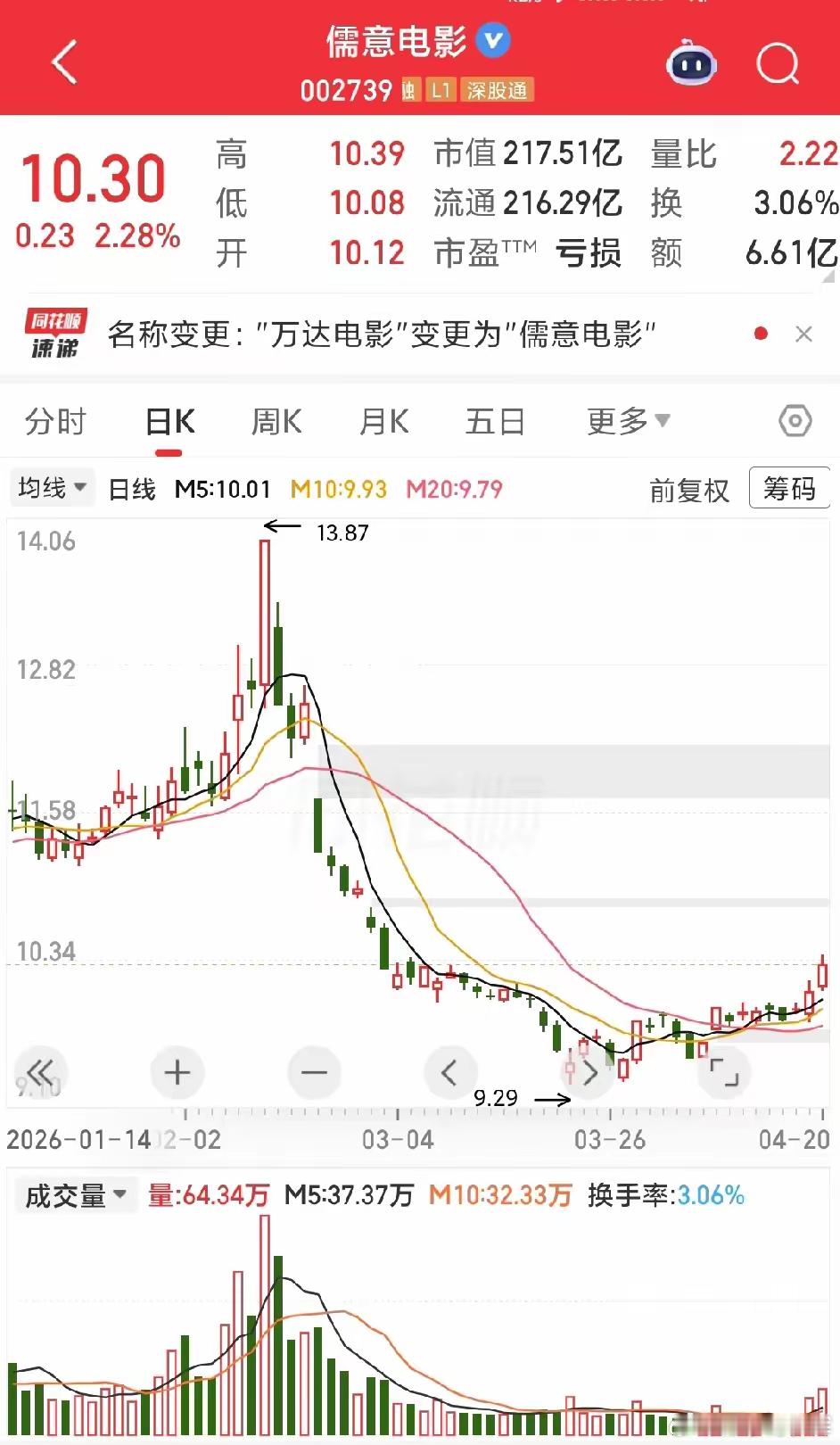Viewport: 840px width, 1445px height.
Task: Tap the 深股通 label tag
Action: (x=498, y=91)
